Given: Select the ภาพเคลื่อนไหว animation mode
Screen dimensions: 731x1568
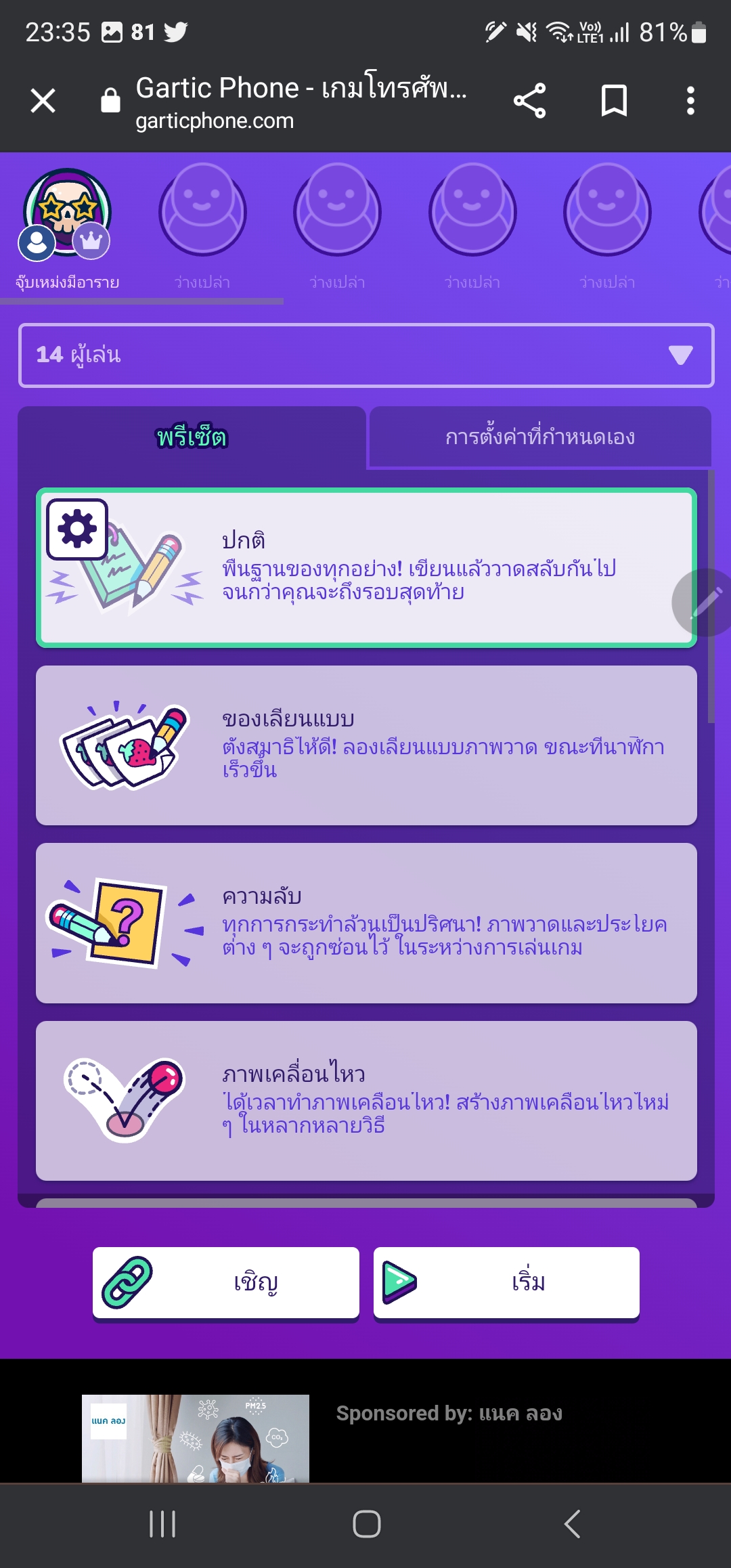Looking at the screenshot, I should pyautogui.click(x=366, y=1100).
